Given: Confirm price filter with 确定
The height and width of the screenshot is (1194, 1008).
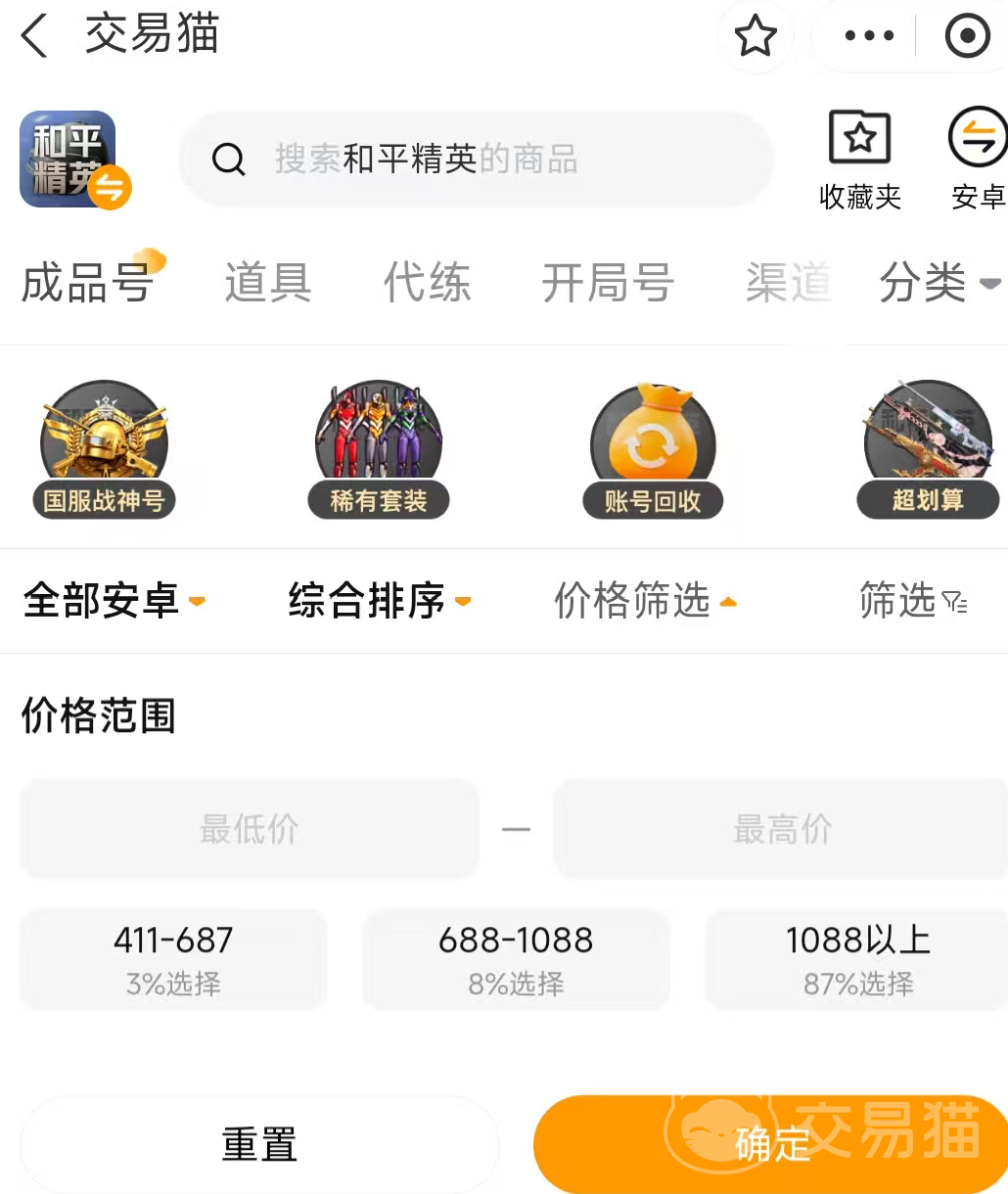Looking at the screenshot, I should click(x=771, y=1144).
